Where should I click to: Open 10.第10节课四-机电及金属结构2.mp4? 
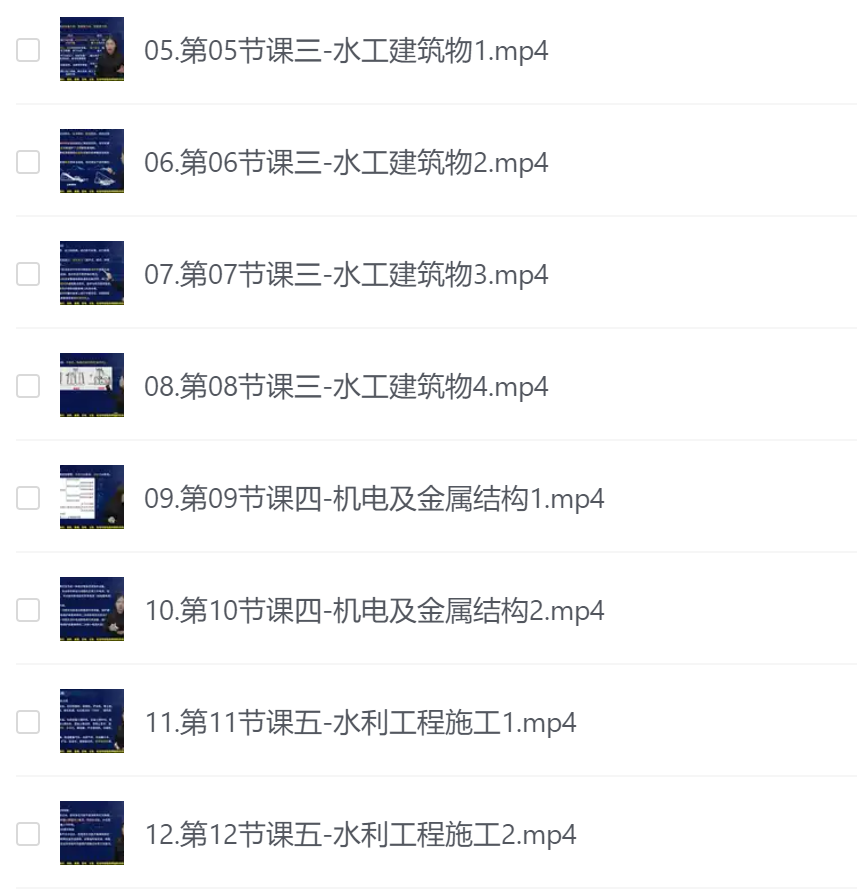click(374, 611)
